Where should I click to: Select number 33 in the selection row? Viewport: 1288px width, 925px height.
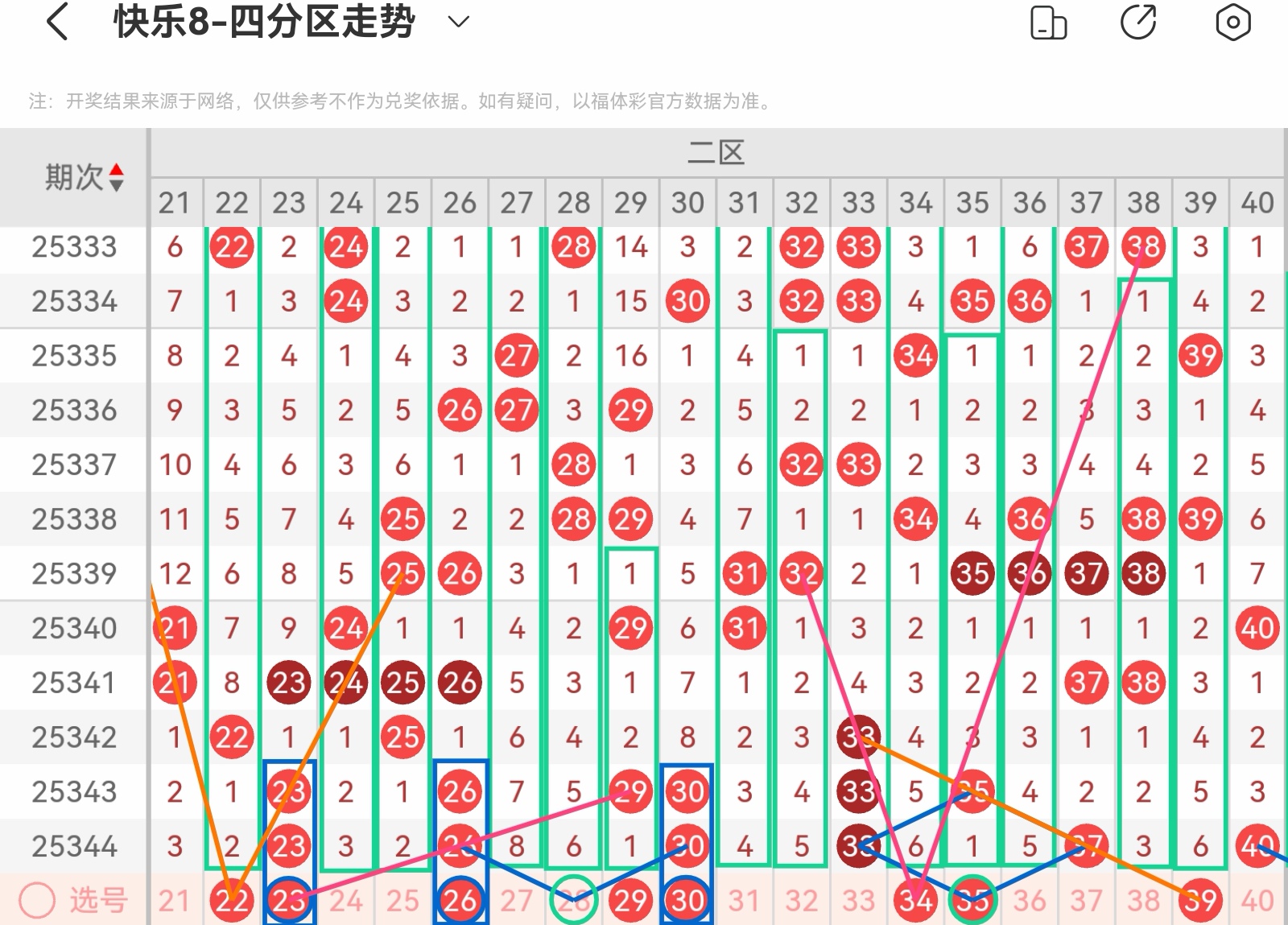click(858, 900)
